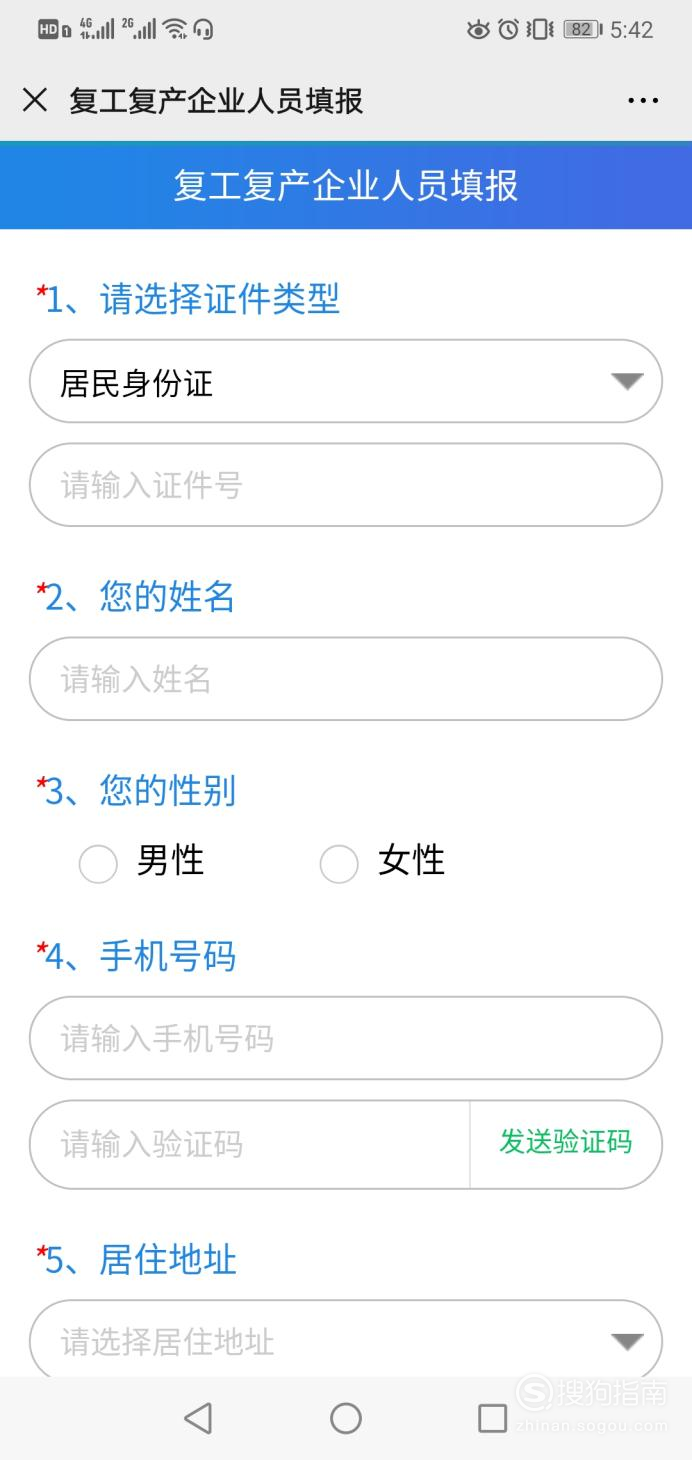Go to the system home screen

(x=346, y=1418)
